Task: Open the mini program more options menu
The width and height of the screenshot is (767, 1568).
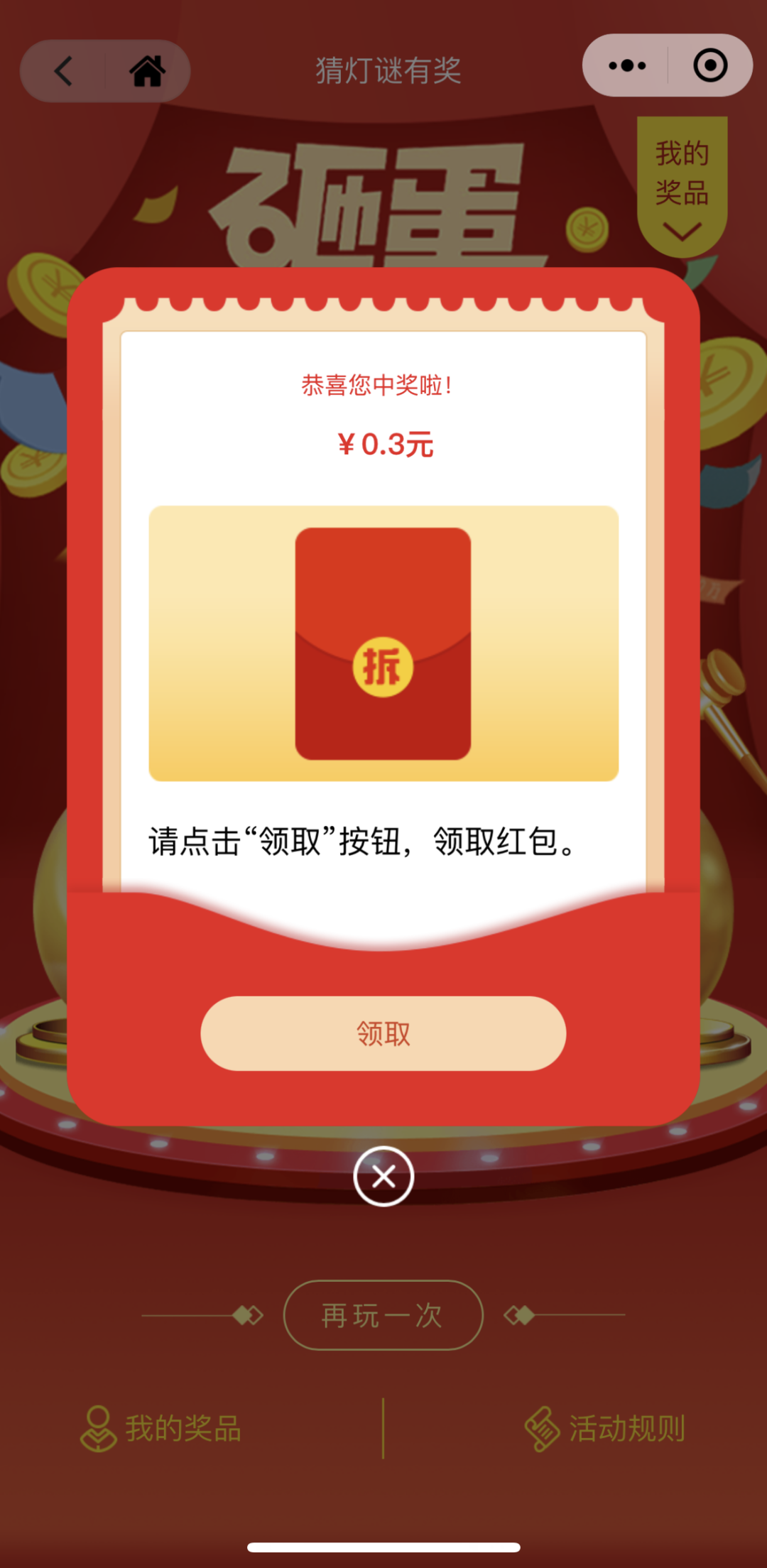Action: pyautogui.click(x=627, y=65)
